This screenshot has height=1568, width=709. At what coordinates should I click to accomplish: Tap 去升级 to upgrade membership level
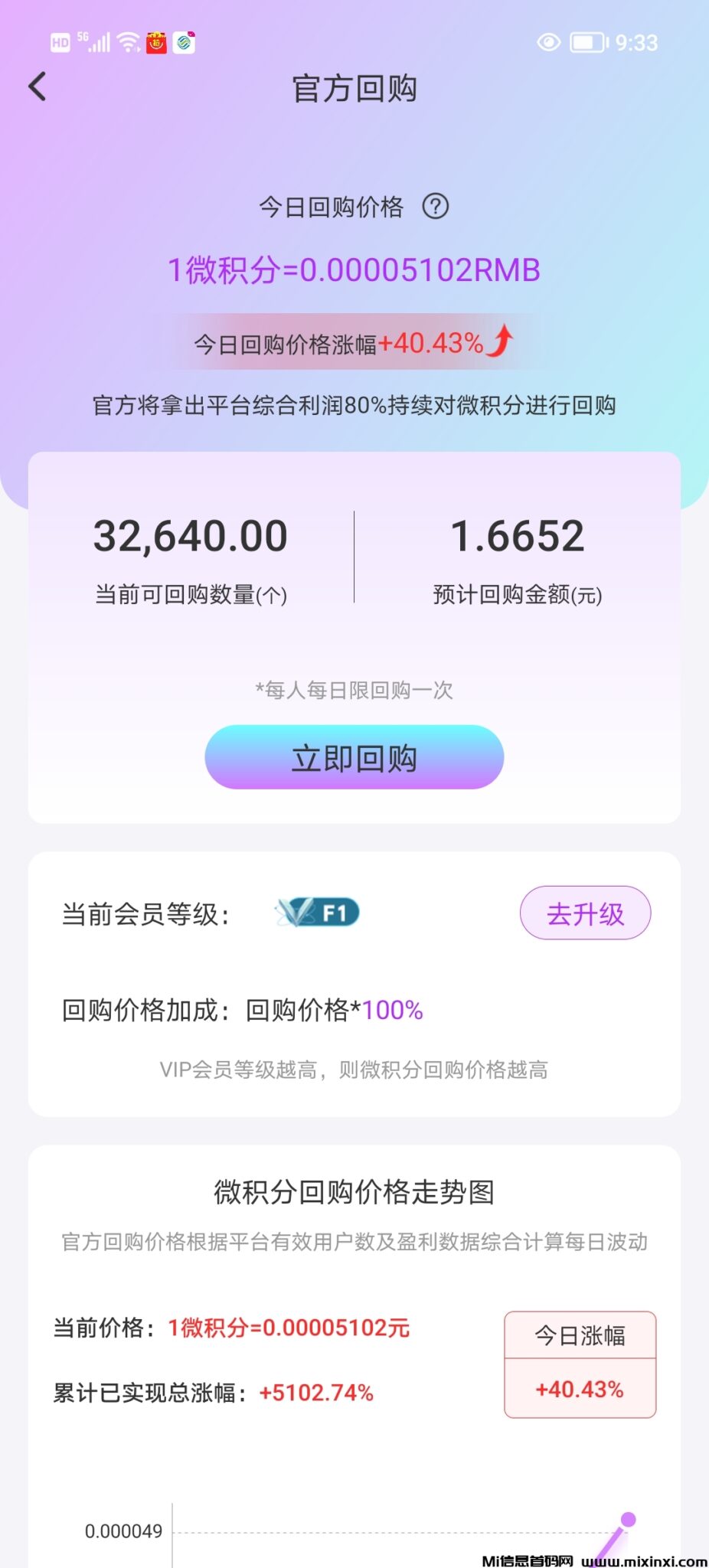point(584,913)
